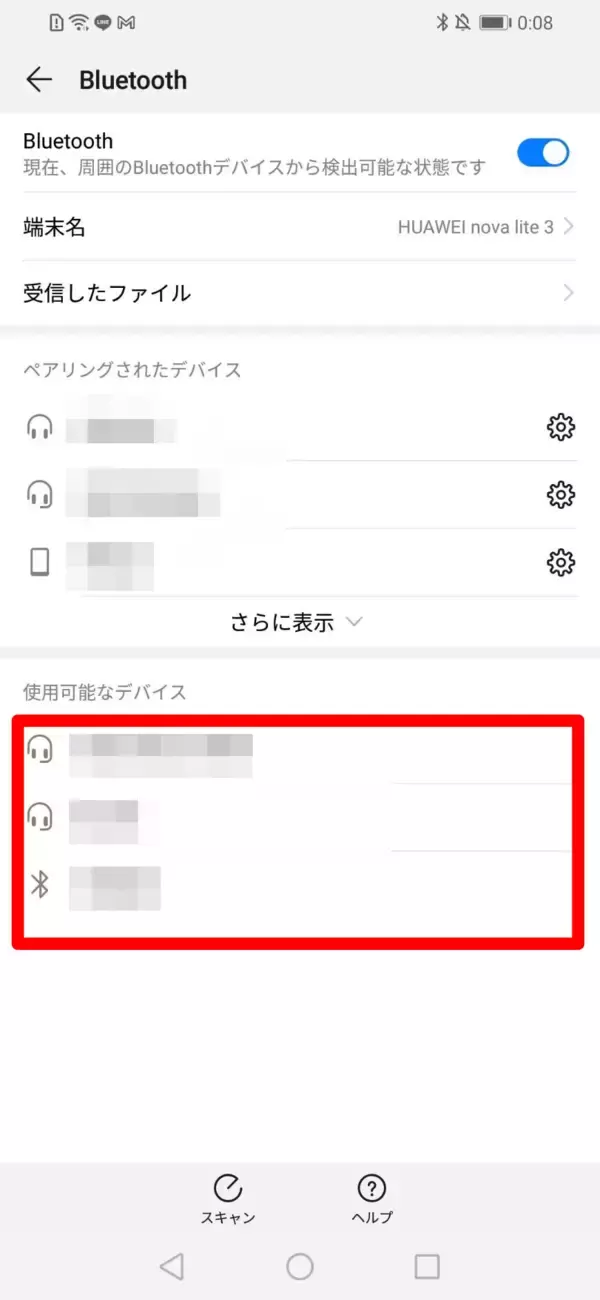Open recent apps from navigation bar
The width and height of the screenshot is (600, 1300).
click(x=427, y=1267)
